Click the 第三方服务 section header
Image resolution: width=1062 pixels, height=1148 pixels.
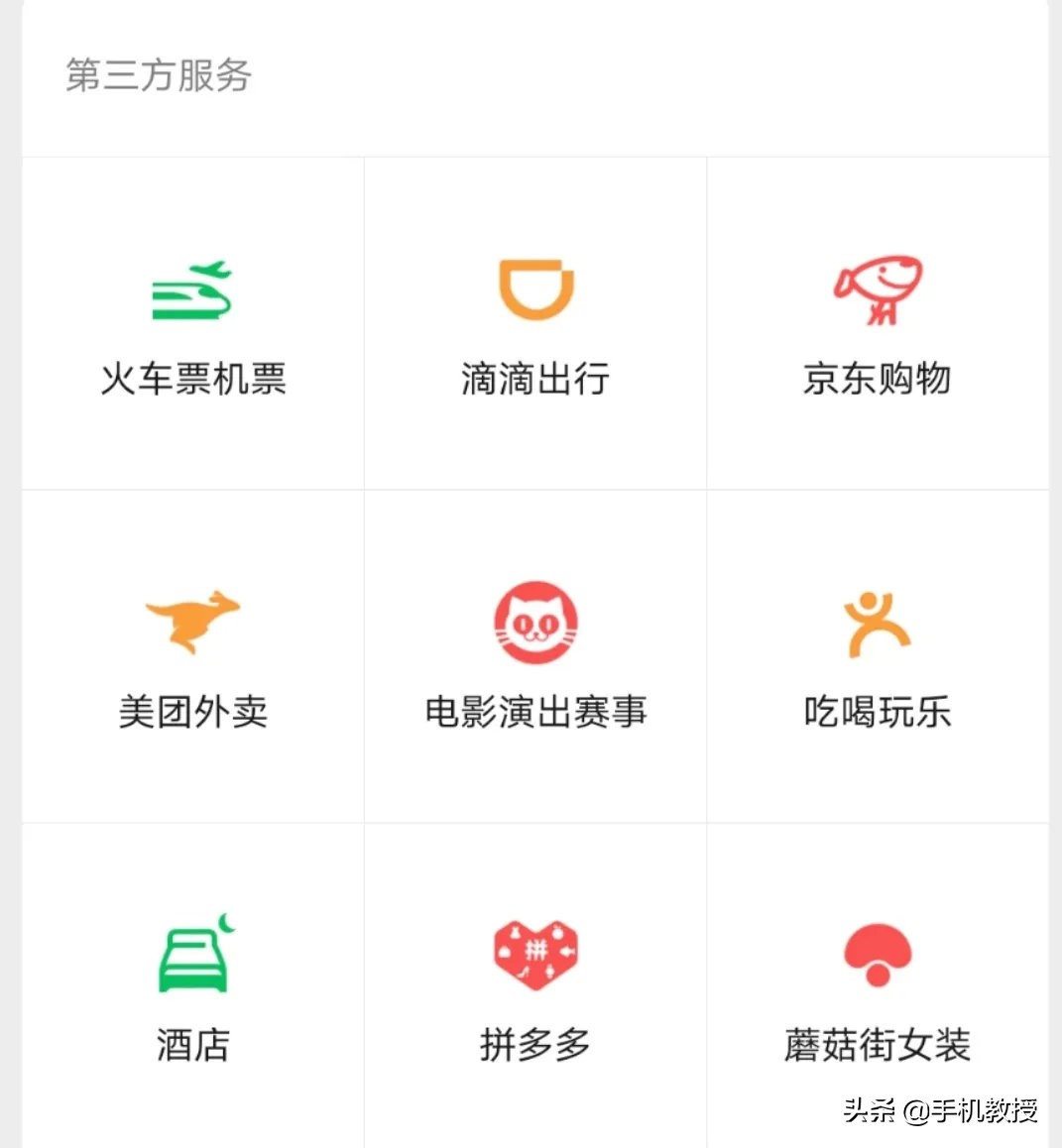156,77
